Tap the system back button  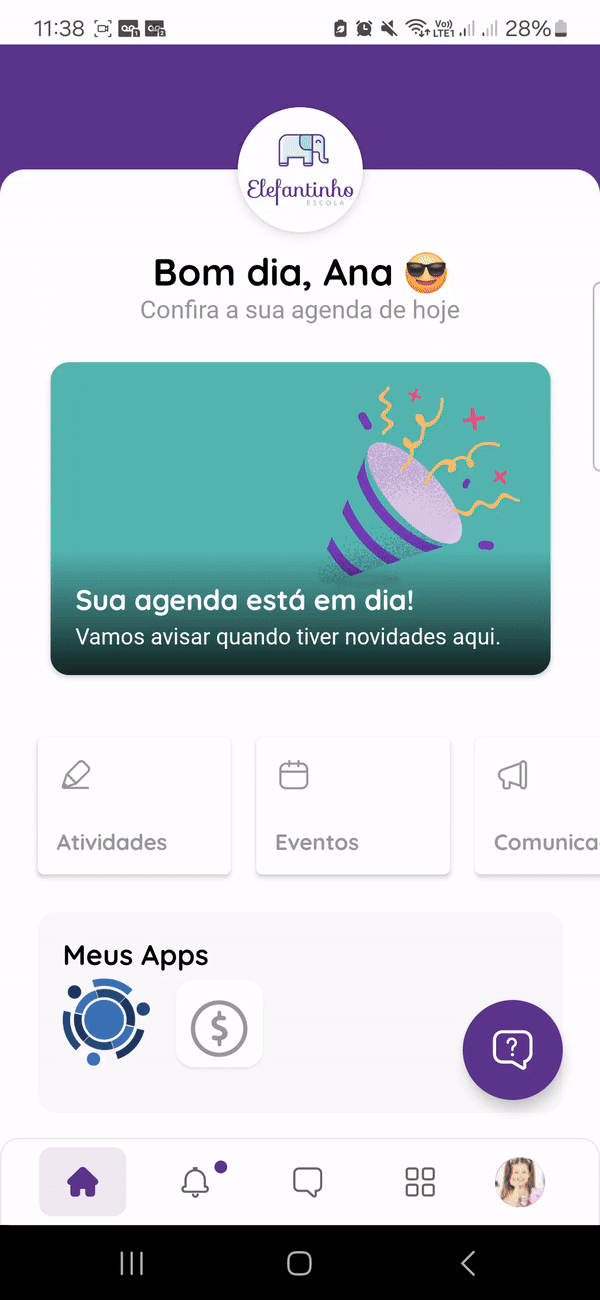click(x=468, y=1263)
